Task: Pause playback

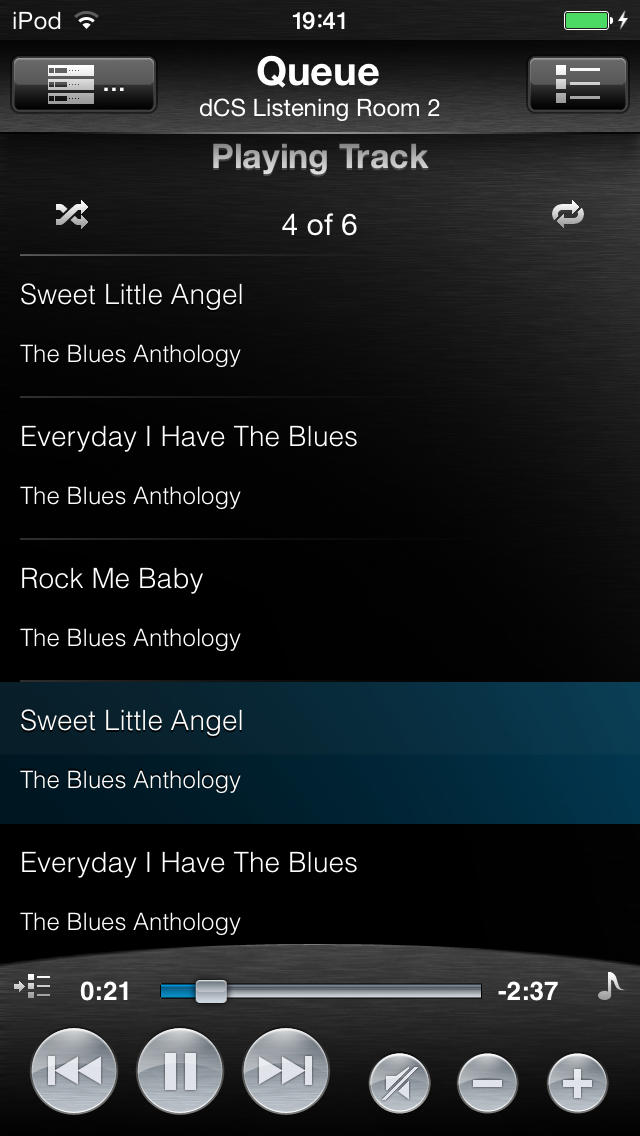Action: point(180,1071)
